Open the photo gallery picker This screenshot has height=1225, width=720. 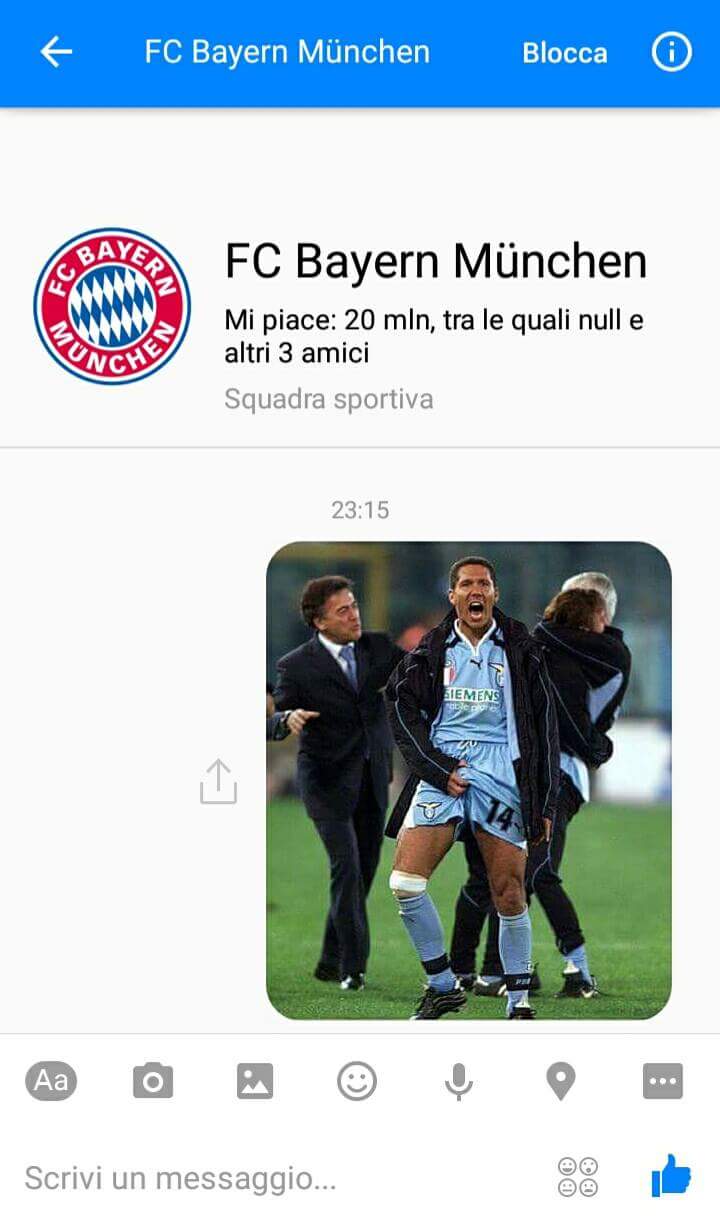255,1081
